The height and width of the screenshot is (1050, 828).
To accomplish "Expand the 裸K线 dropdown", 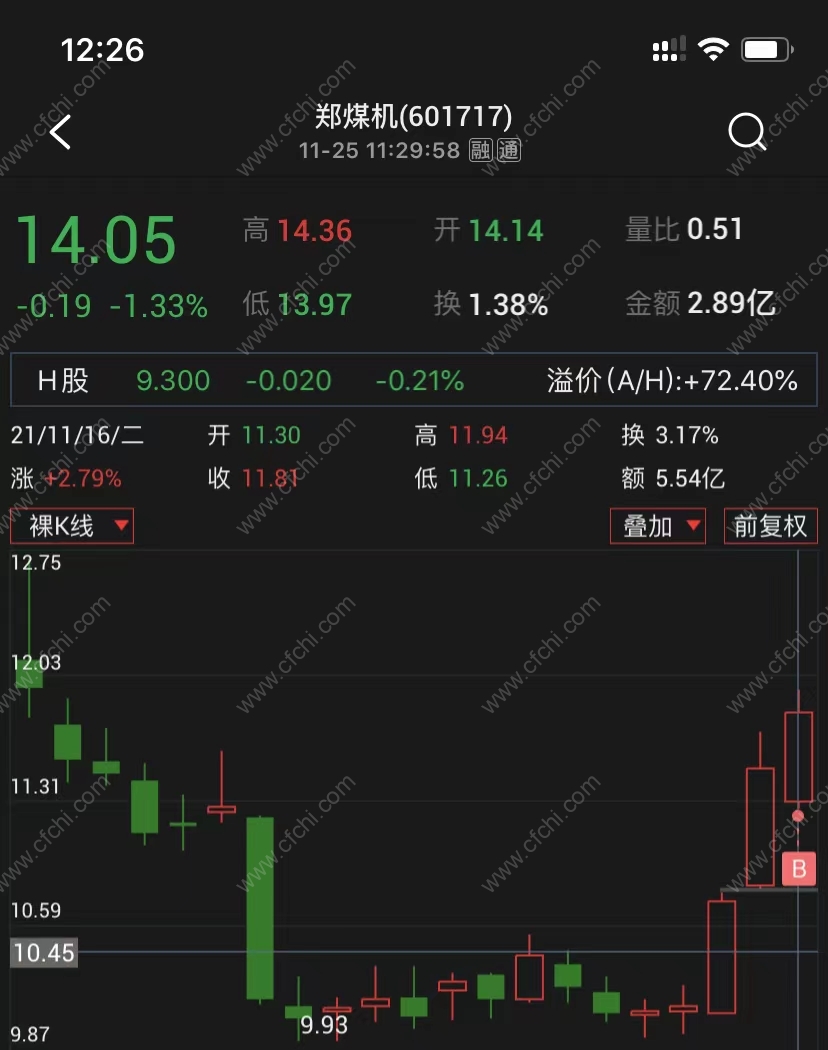I will 72,526.
